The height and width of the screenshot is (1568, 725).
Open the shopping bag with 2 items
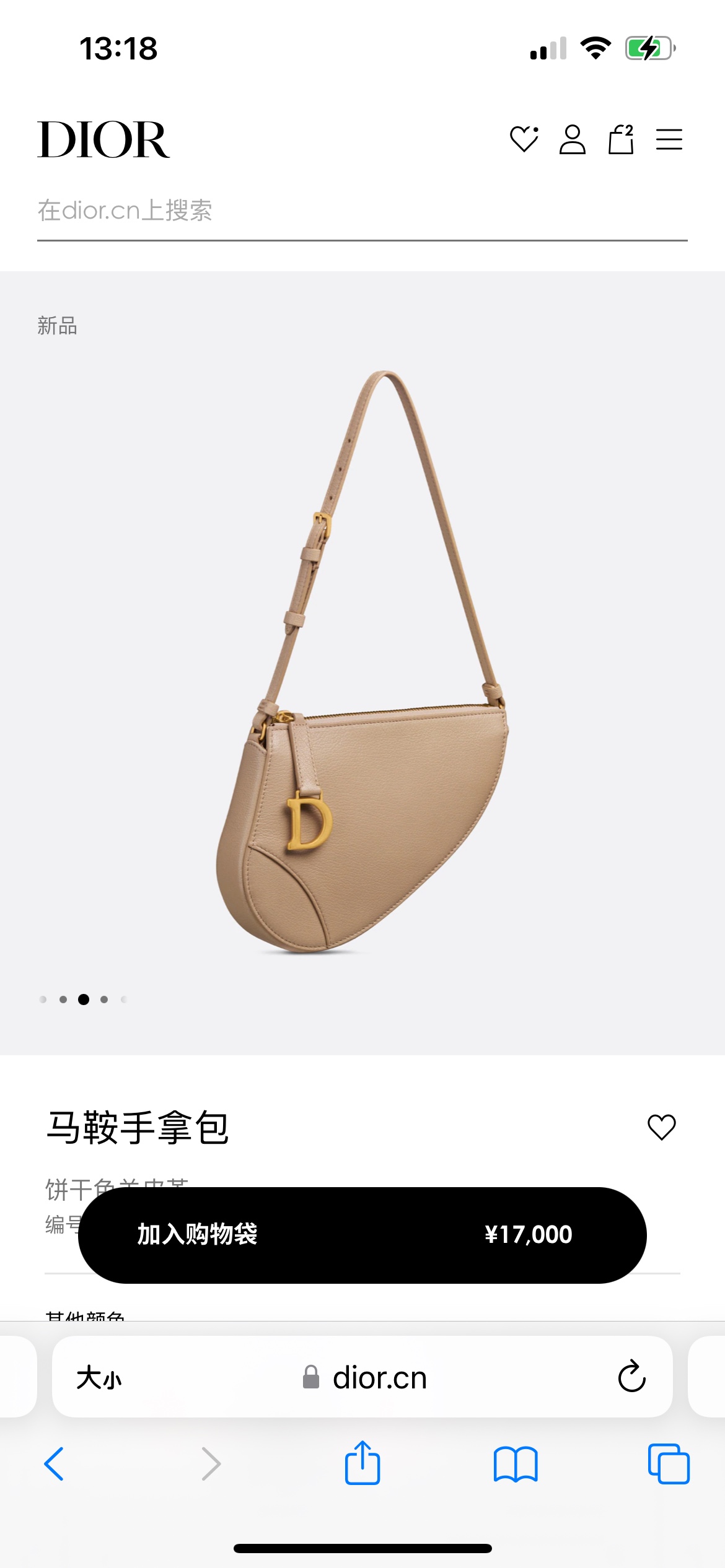(620, 139)
